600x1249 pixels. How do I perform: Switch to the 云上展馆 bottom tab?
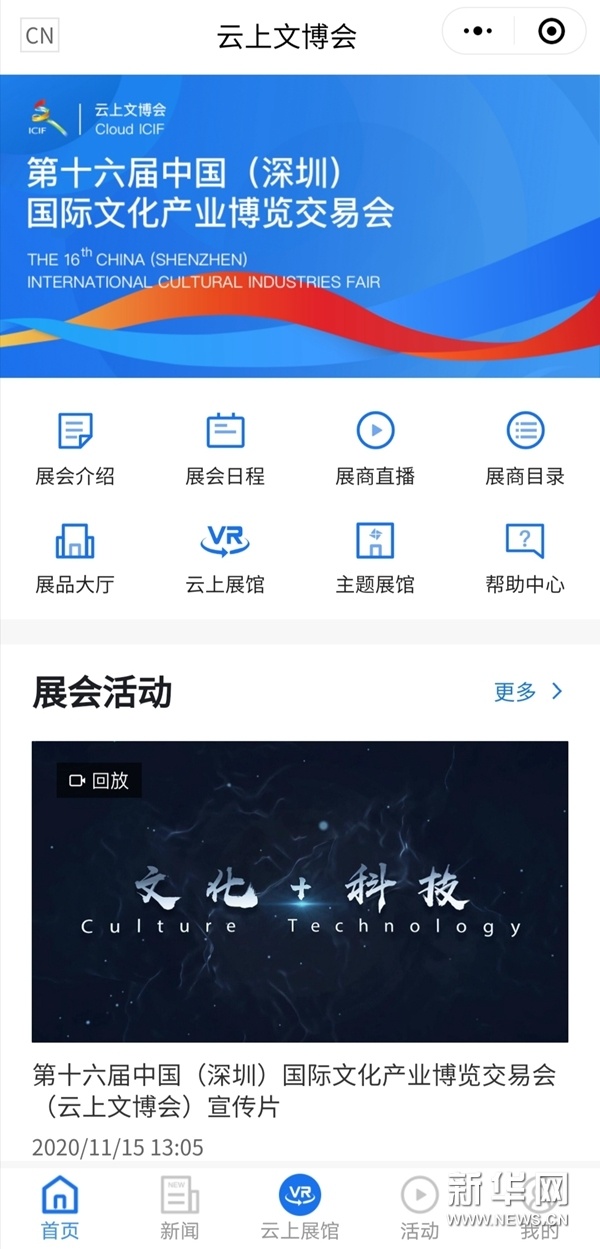(x=300, y=1207)
